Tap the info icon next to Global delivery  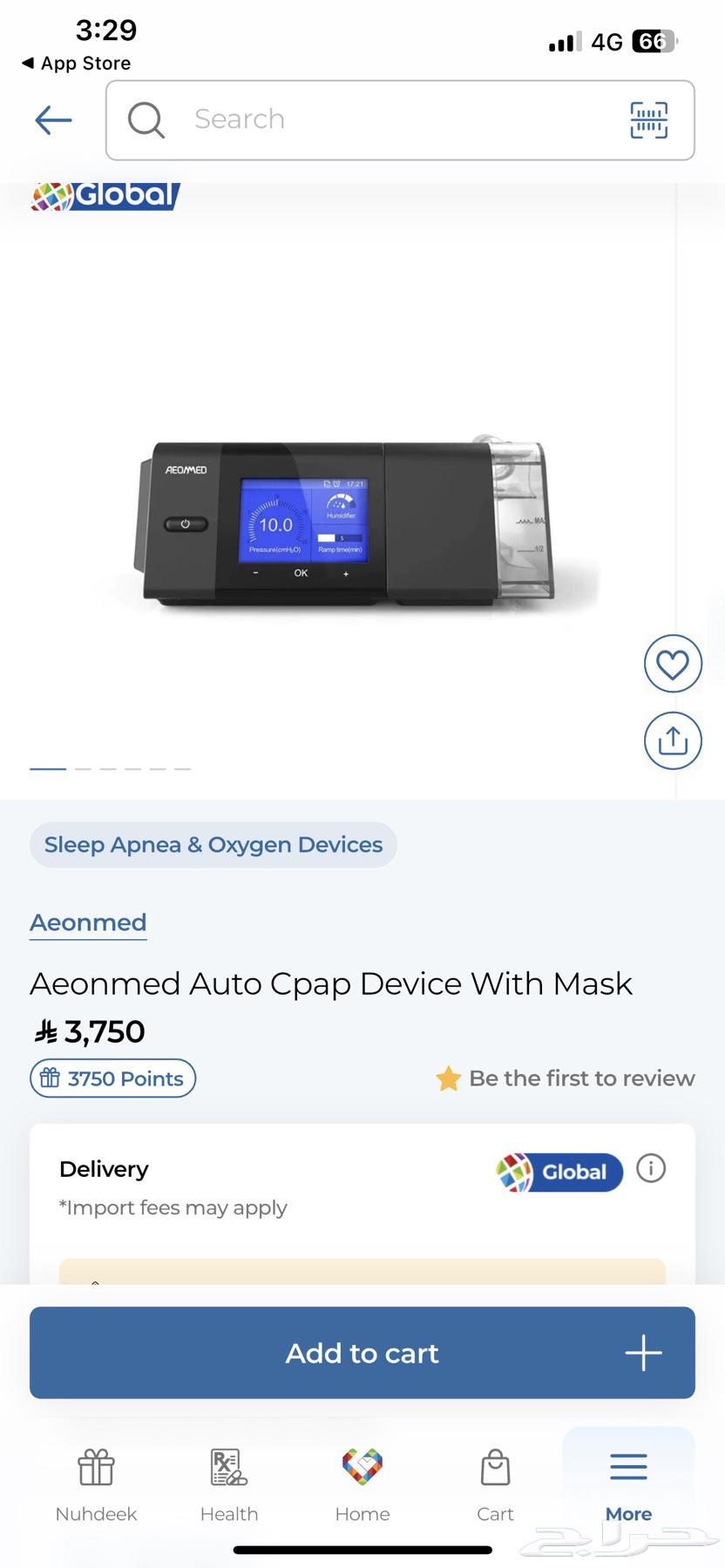click(x=650, y=1168)
